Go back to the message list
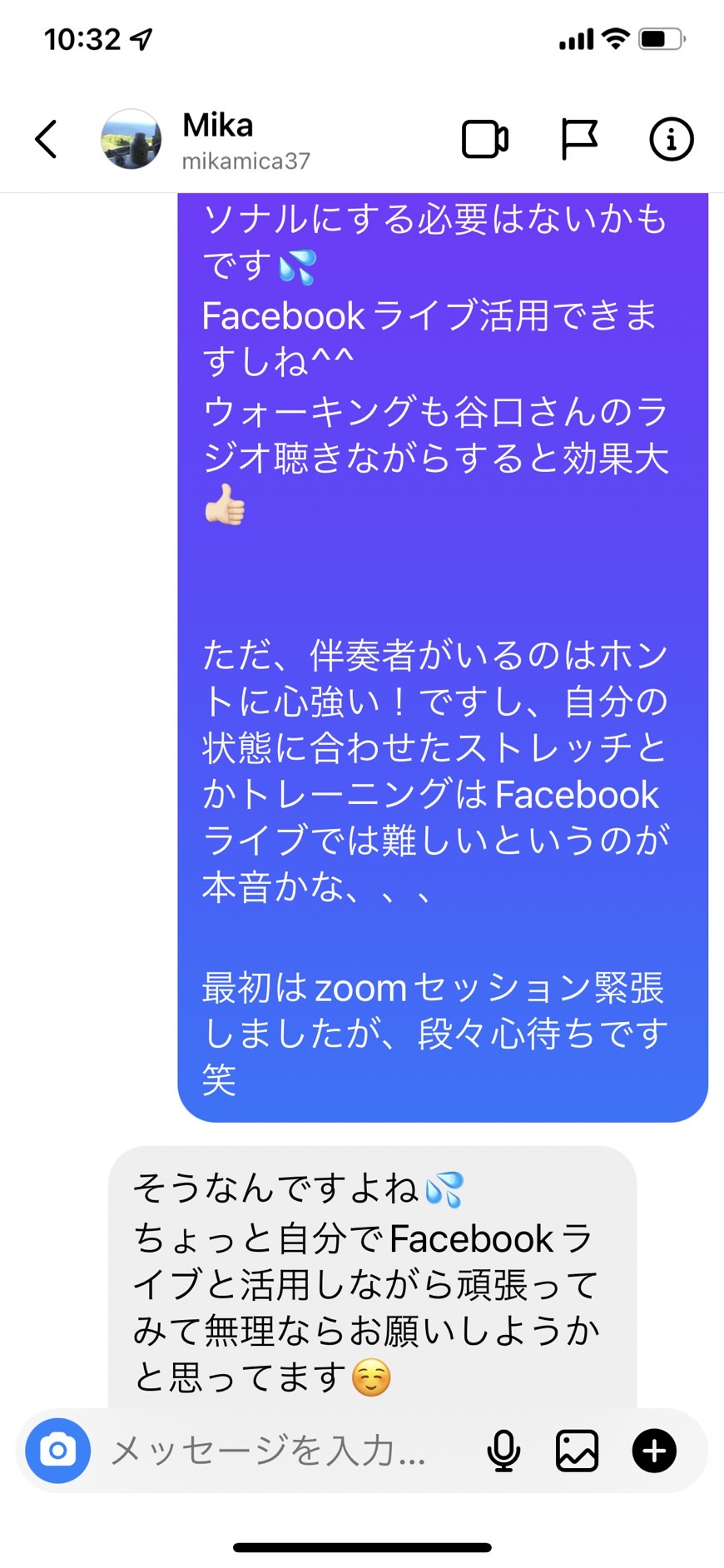724x1568 pixels. pos(47,139)
